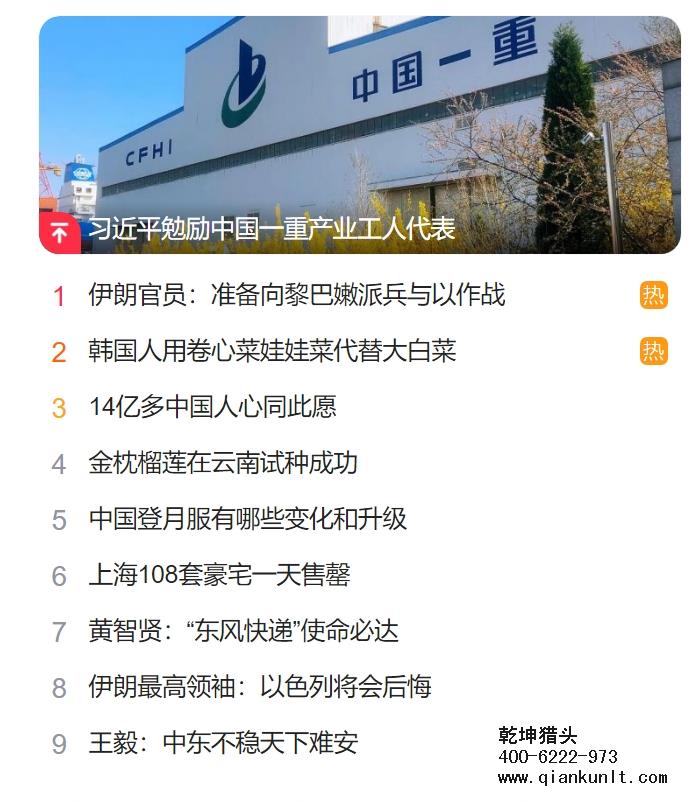Open the 黄智贤 东风快递 story
Screen dimensions: 693x802
point(243,631)
